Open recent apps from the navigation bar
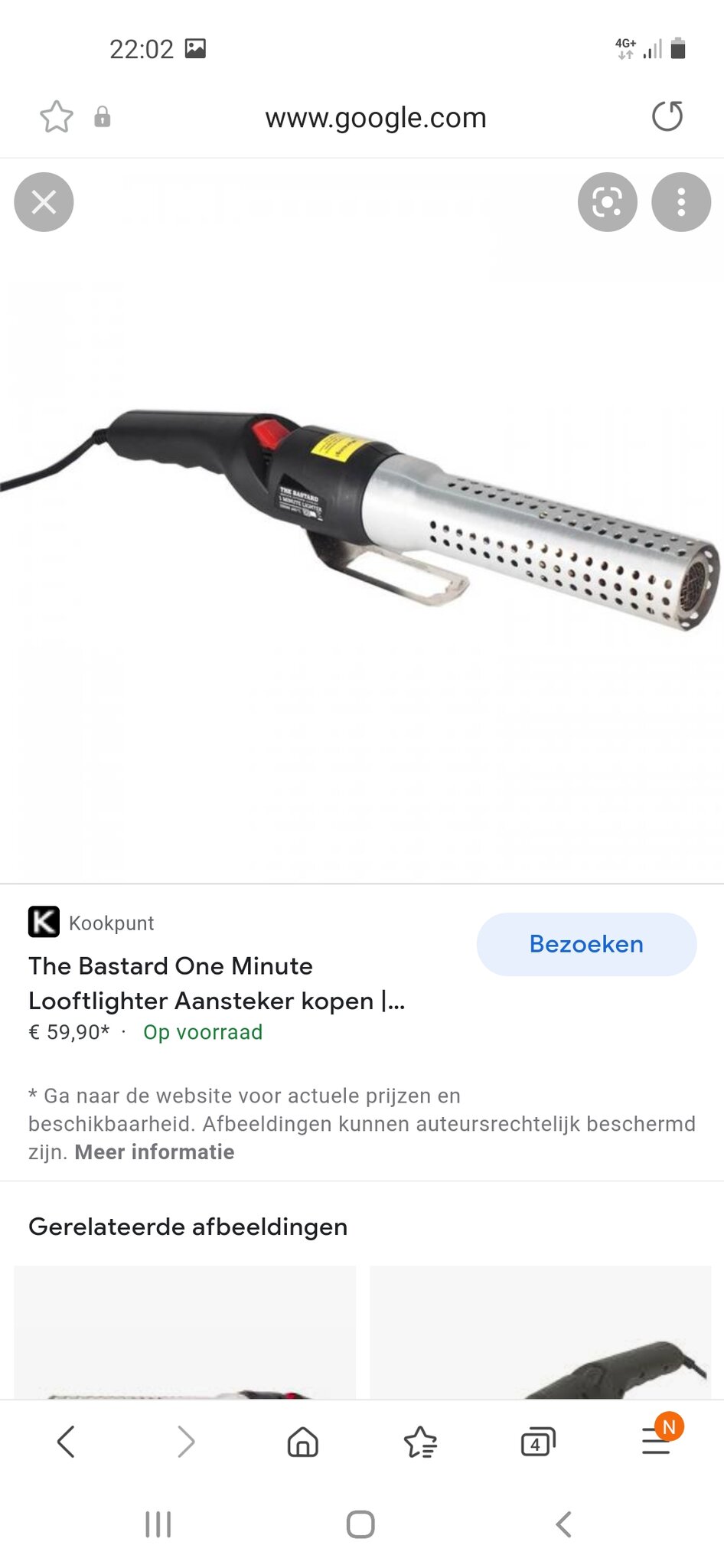 pos(158,1524)
